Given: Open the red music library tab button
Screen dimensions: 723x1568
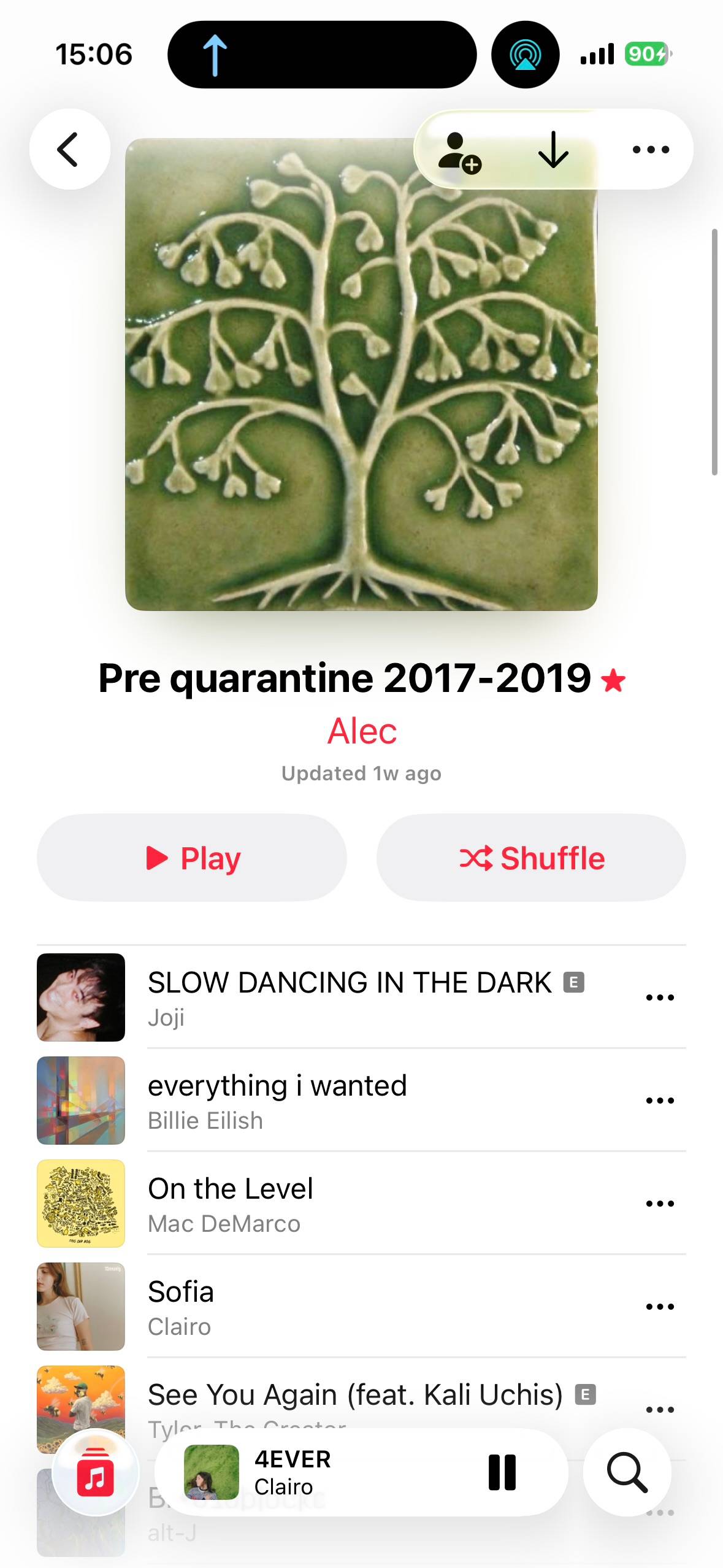Looking at the screenshot, I should pyautogui.click(x=96, y=1472).
